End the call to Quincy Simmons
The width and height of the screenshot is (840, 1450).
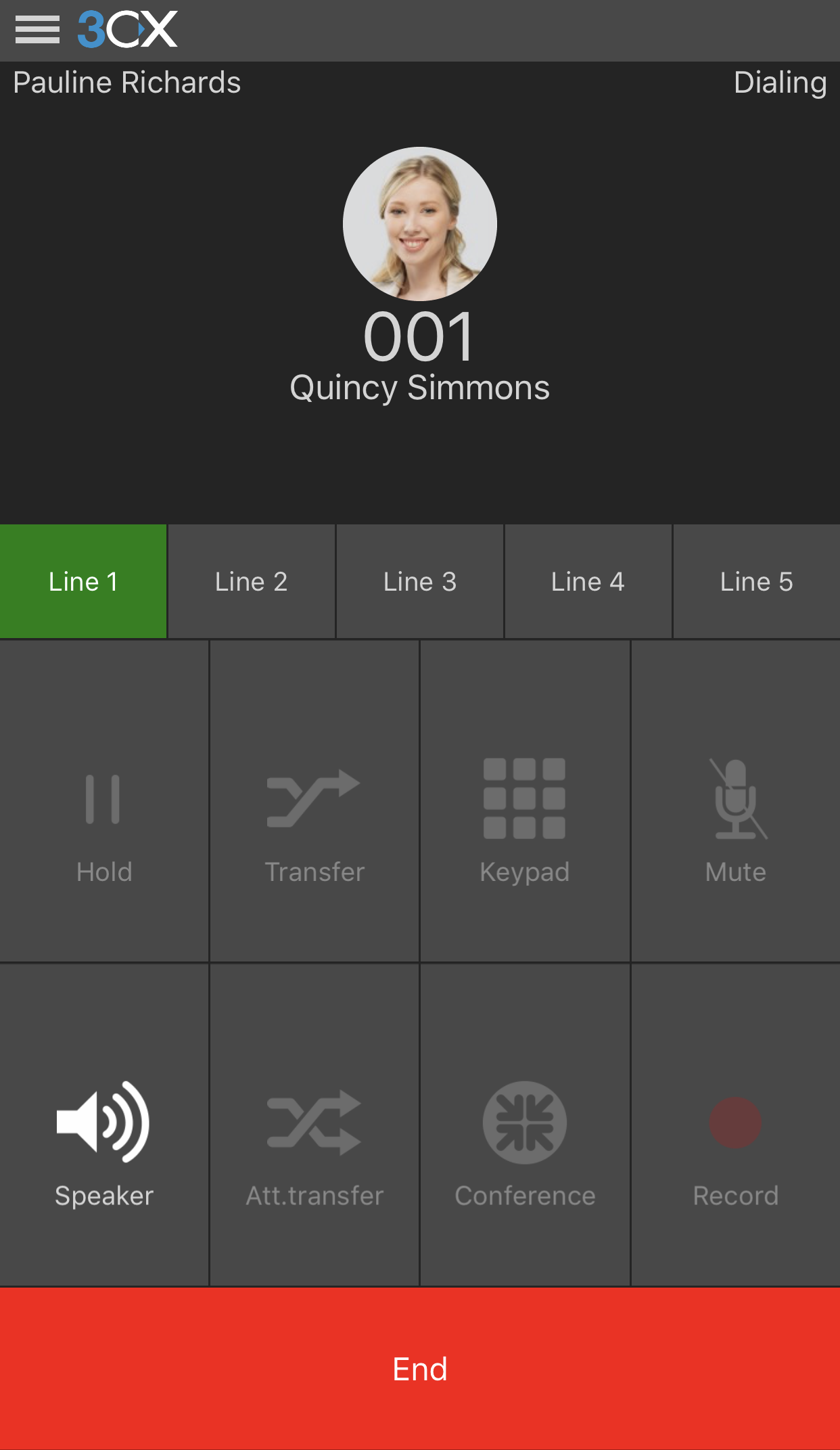tap(419, 1368)
